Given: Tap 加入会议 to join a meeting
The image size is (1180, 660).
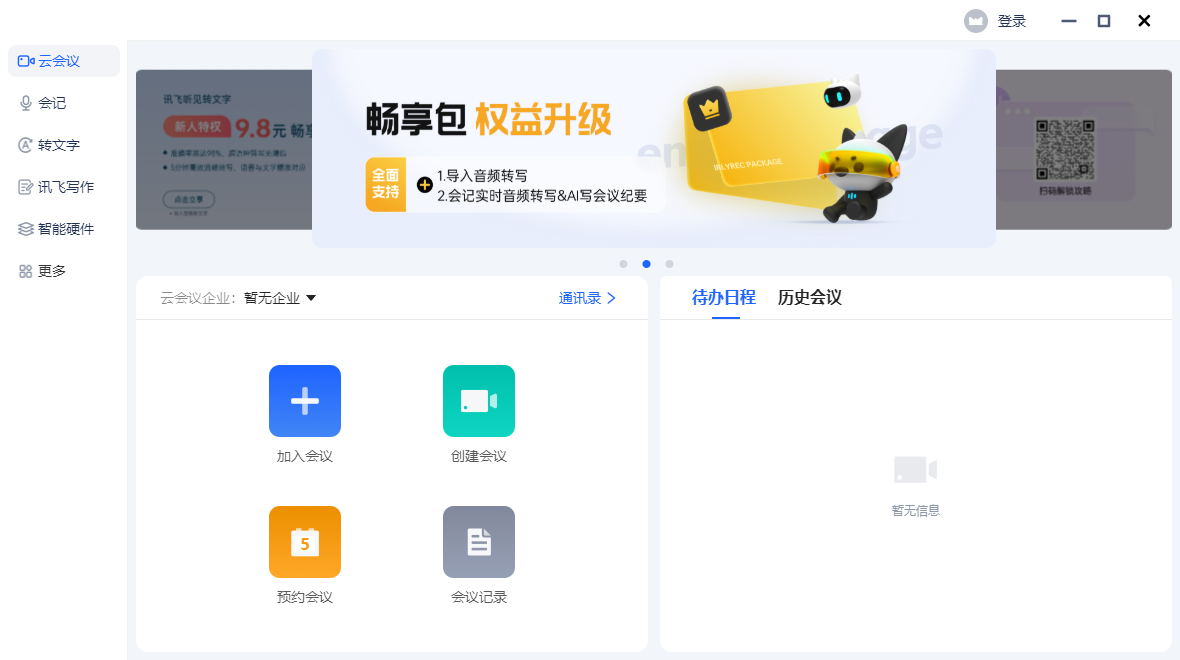Looking at the screenshot, I should pos(305,401).
